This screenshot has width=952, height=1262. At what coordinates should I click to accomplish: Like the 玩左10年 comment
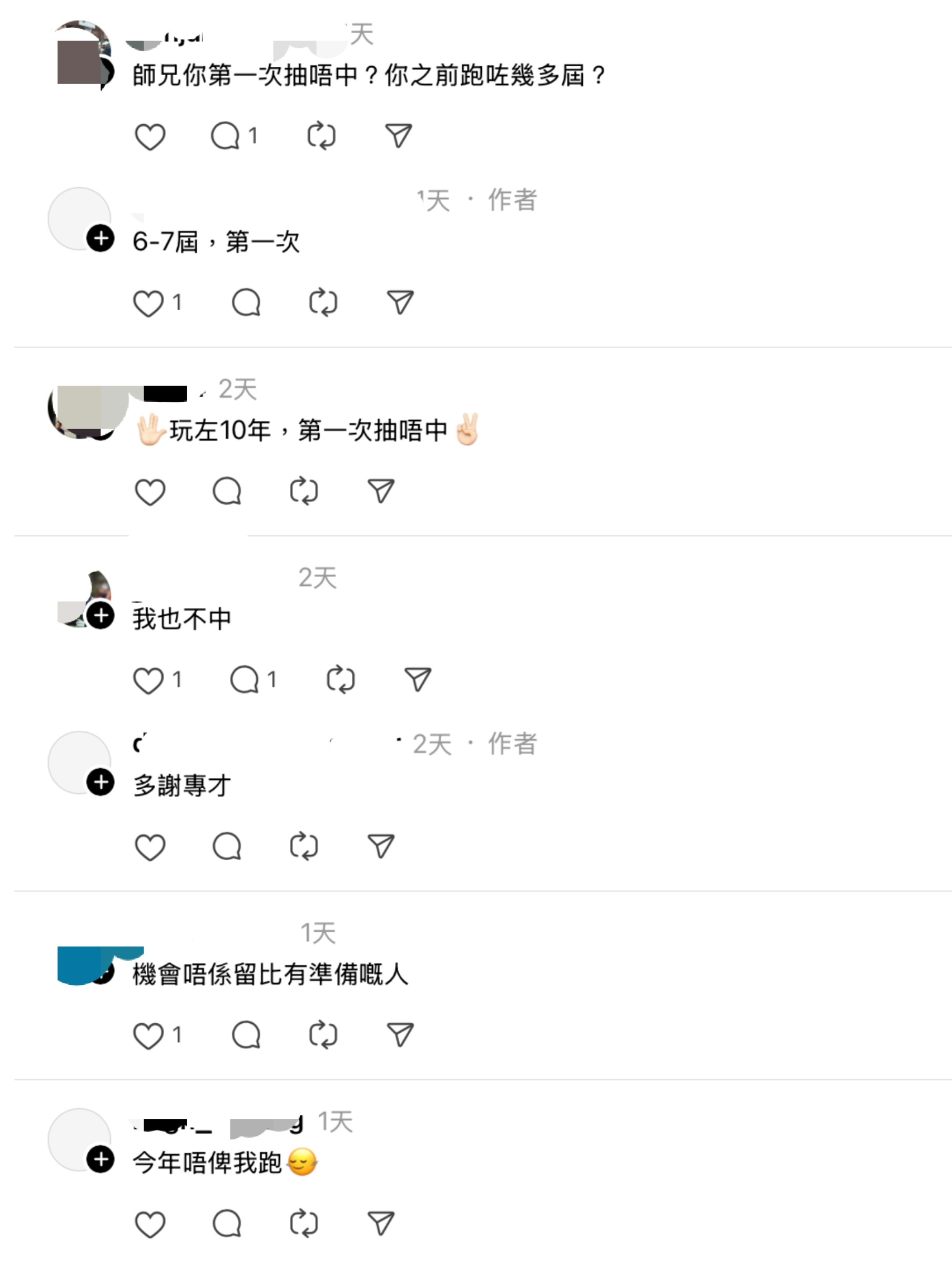[x=149, y=492]
